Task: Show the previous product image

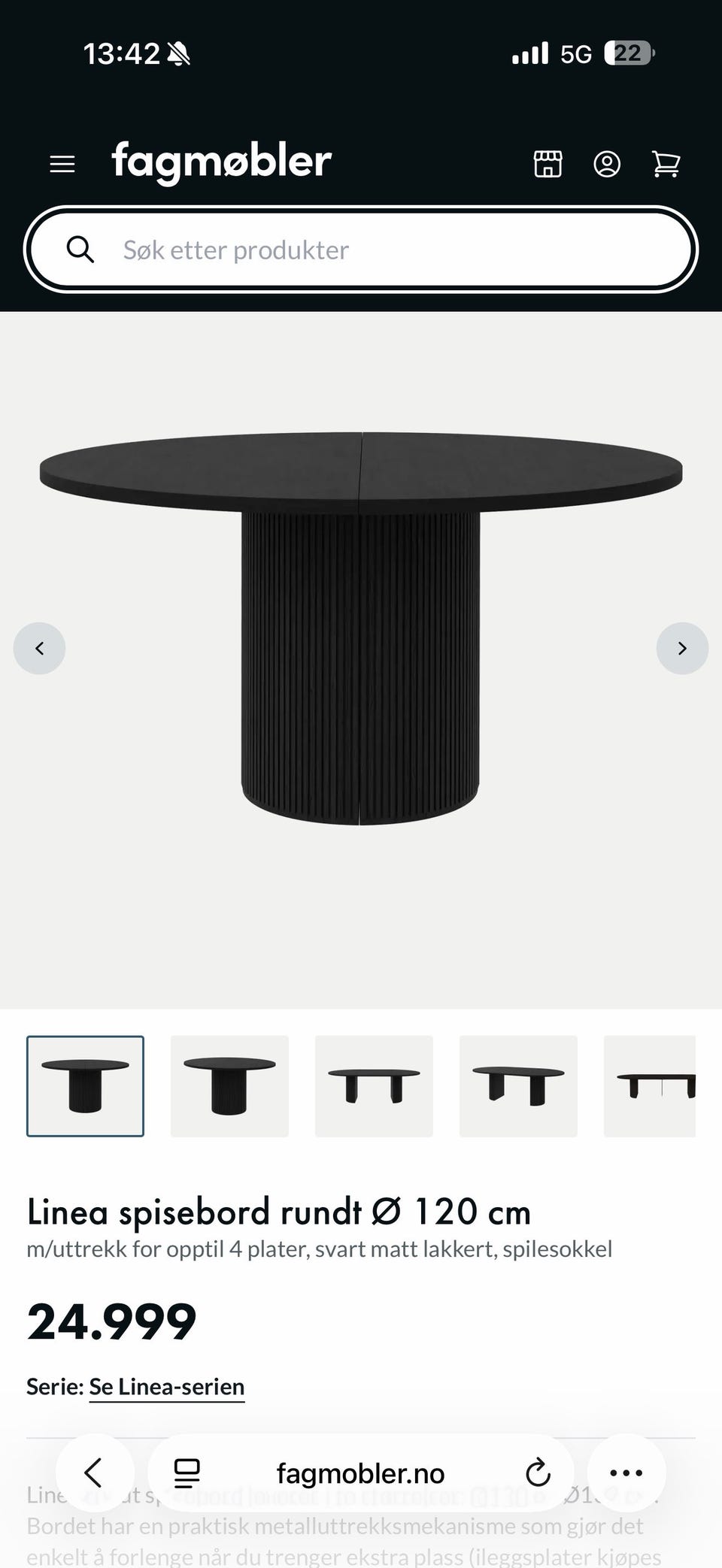Action: click(x=39, y=648)
